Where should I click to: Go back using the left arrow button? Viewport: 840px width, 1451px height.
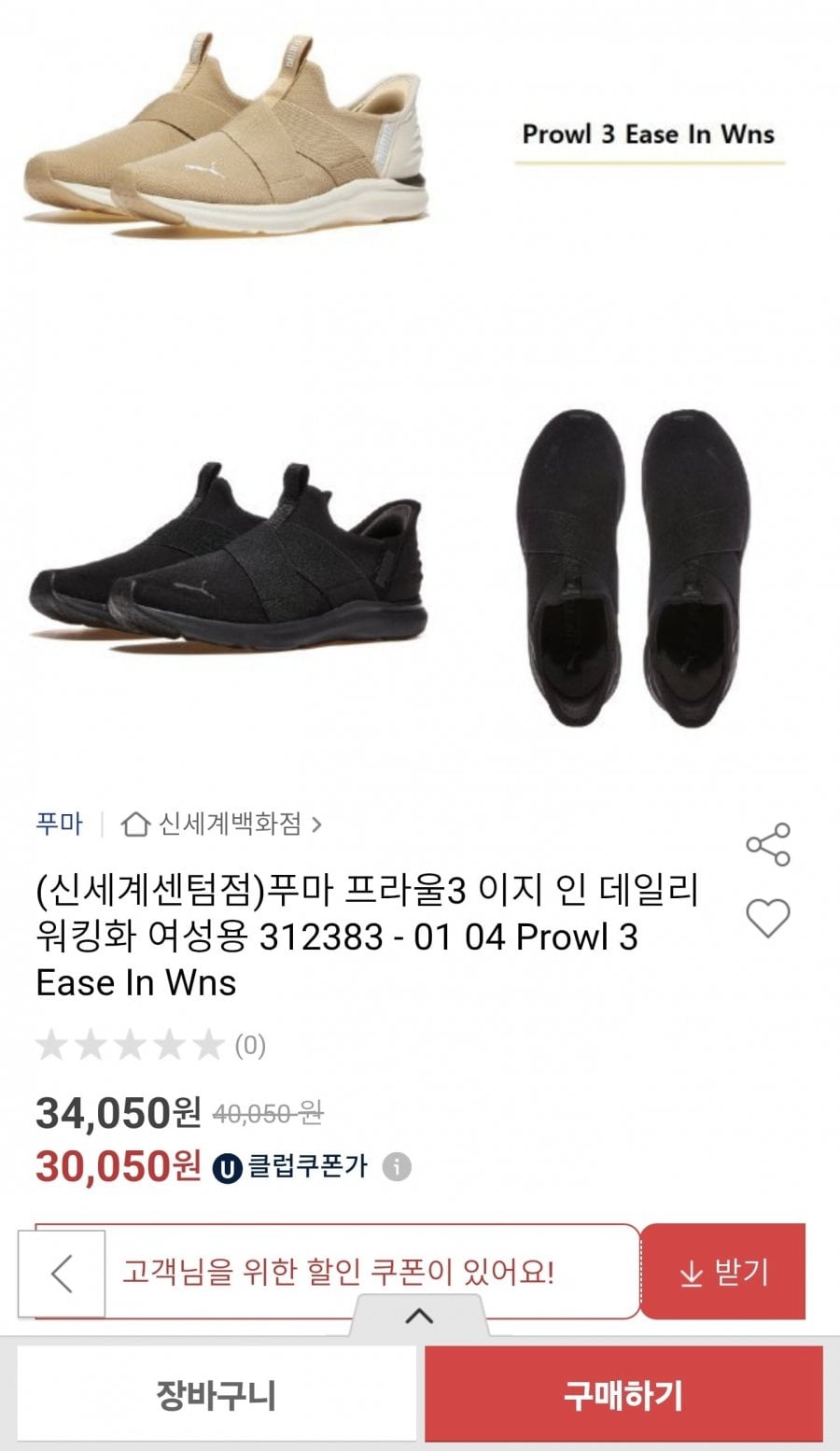coord(62,1273)
